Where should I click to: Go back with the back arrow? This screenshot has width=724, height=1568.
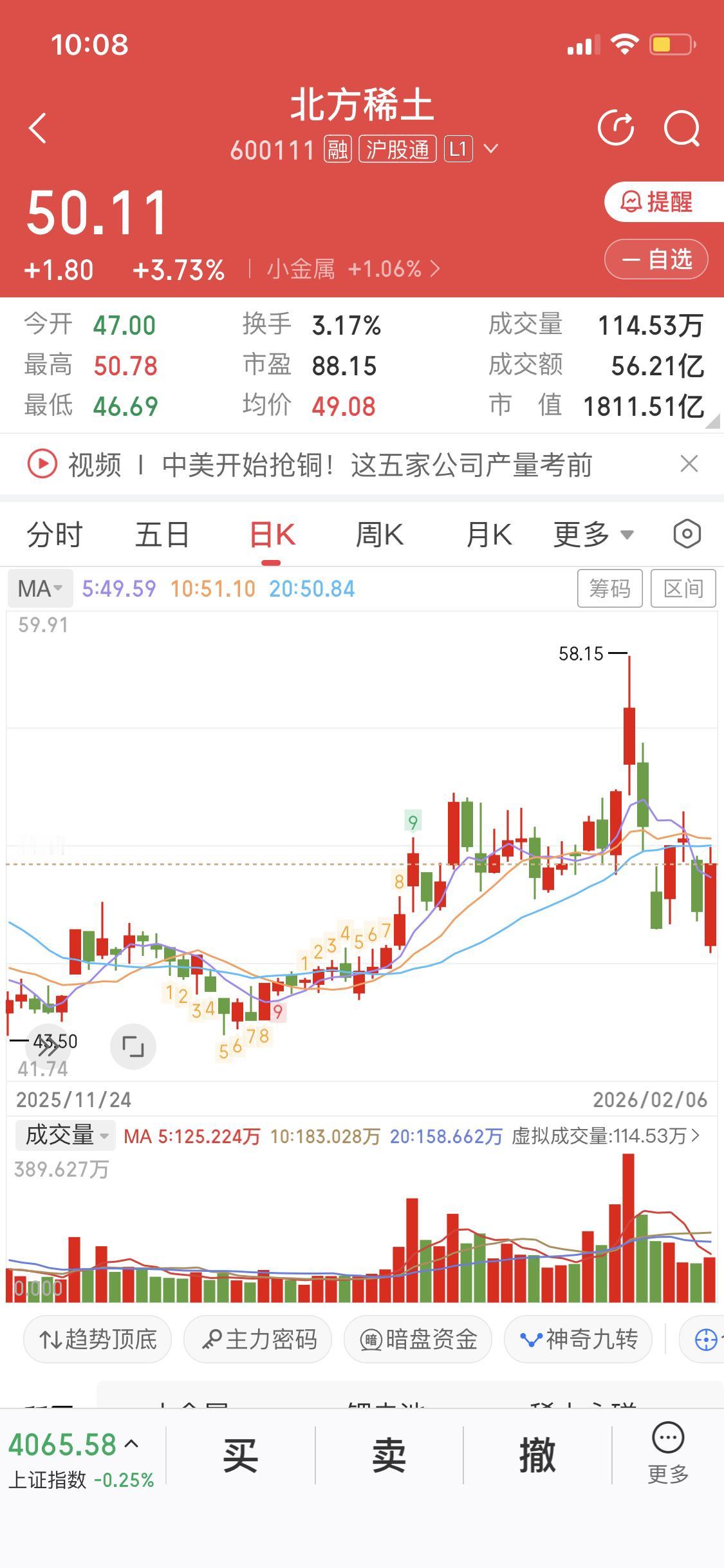(x=37, y=127)
